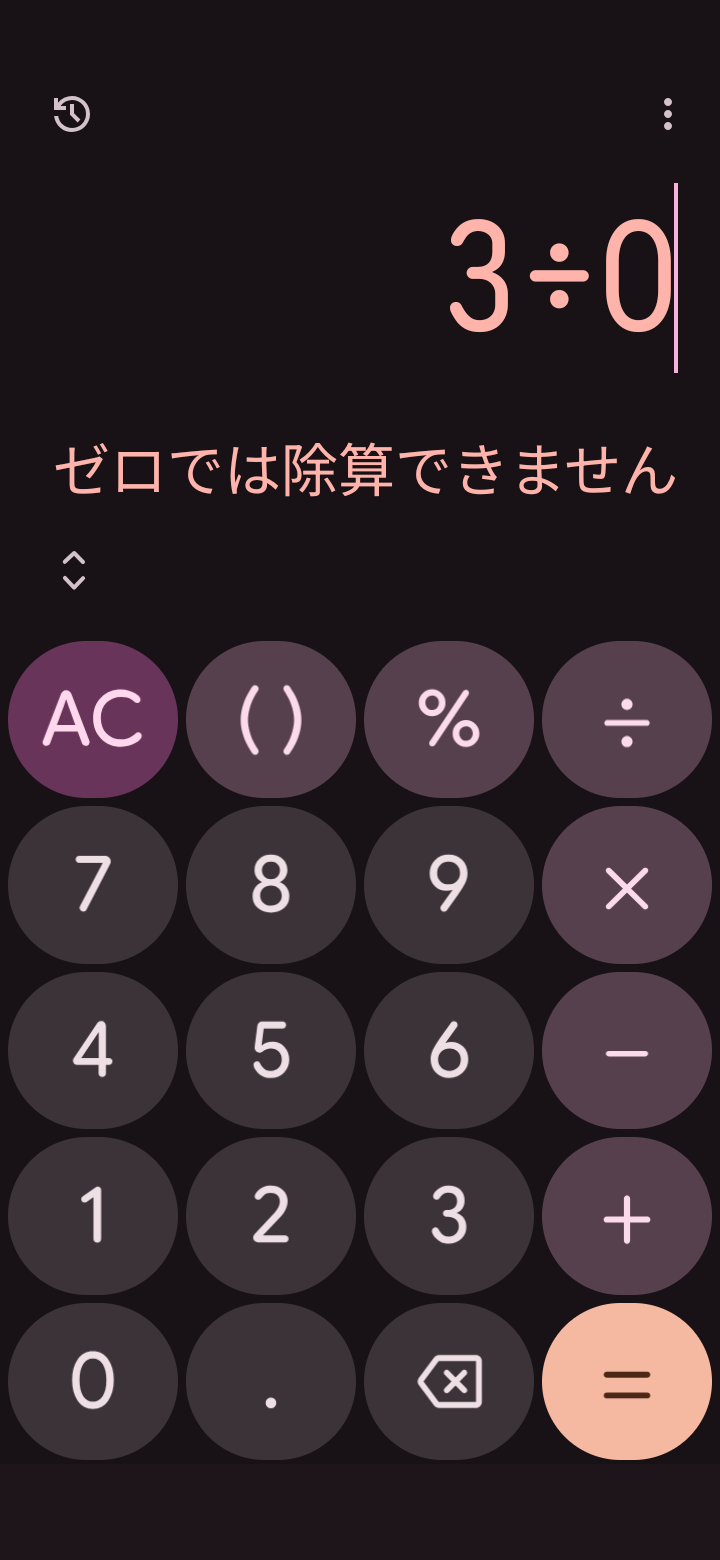
Task: Open the calculation history
Action: pos(72,114)
